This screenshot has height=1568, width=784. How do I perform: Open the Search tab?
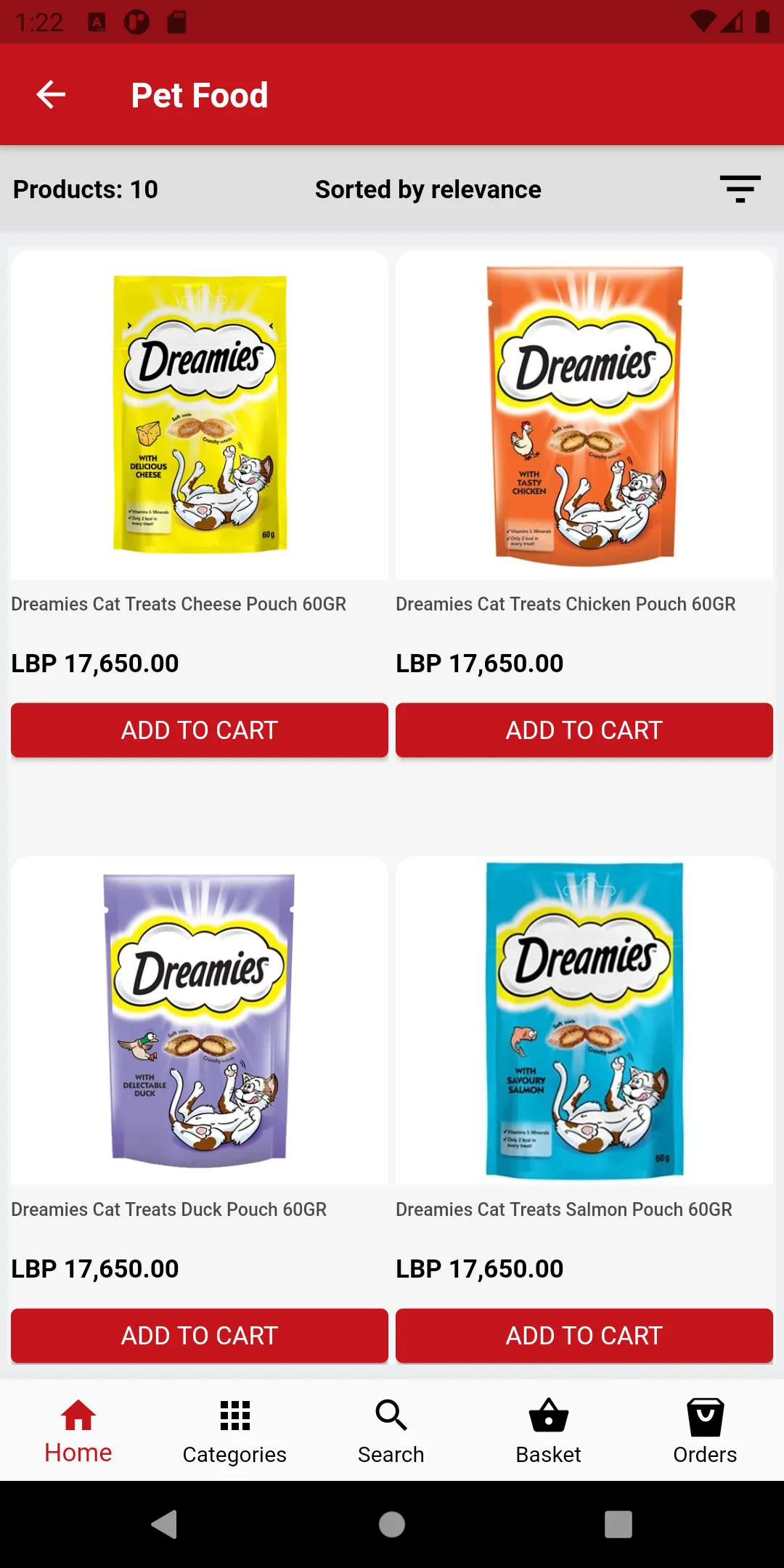click(391, 1431)
